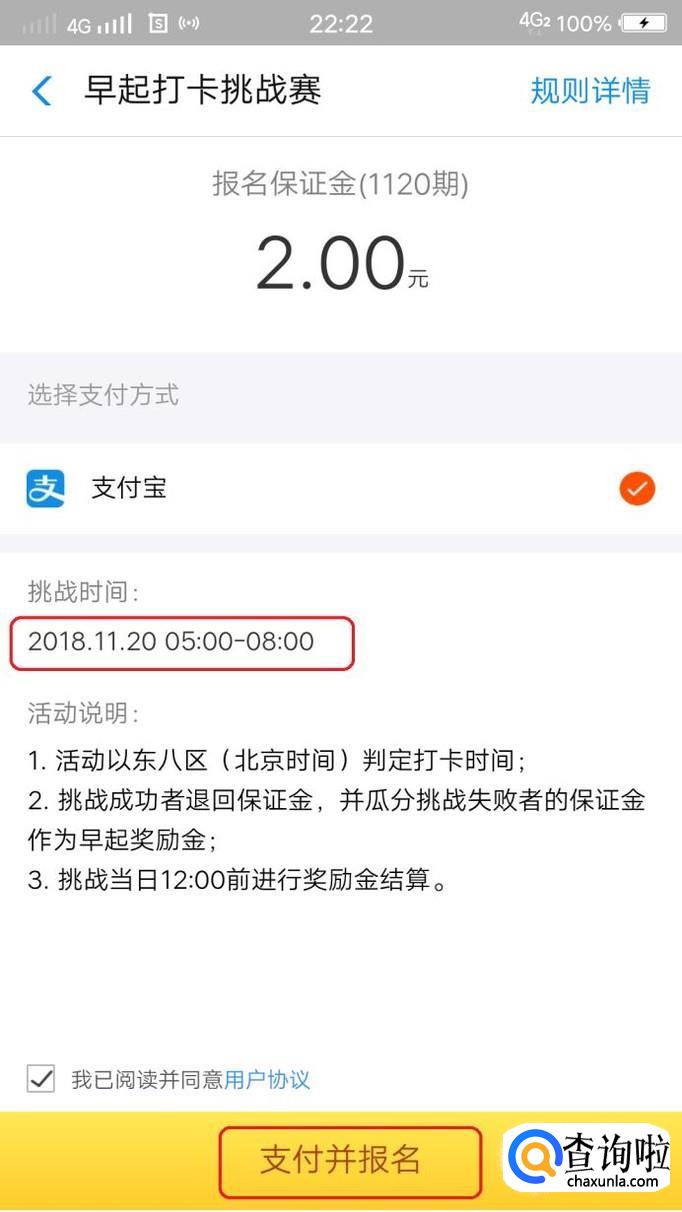Select 支付宝 as the payment method
This screenshot has height=1212, width=682.
341,489
